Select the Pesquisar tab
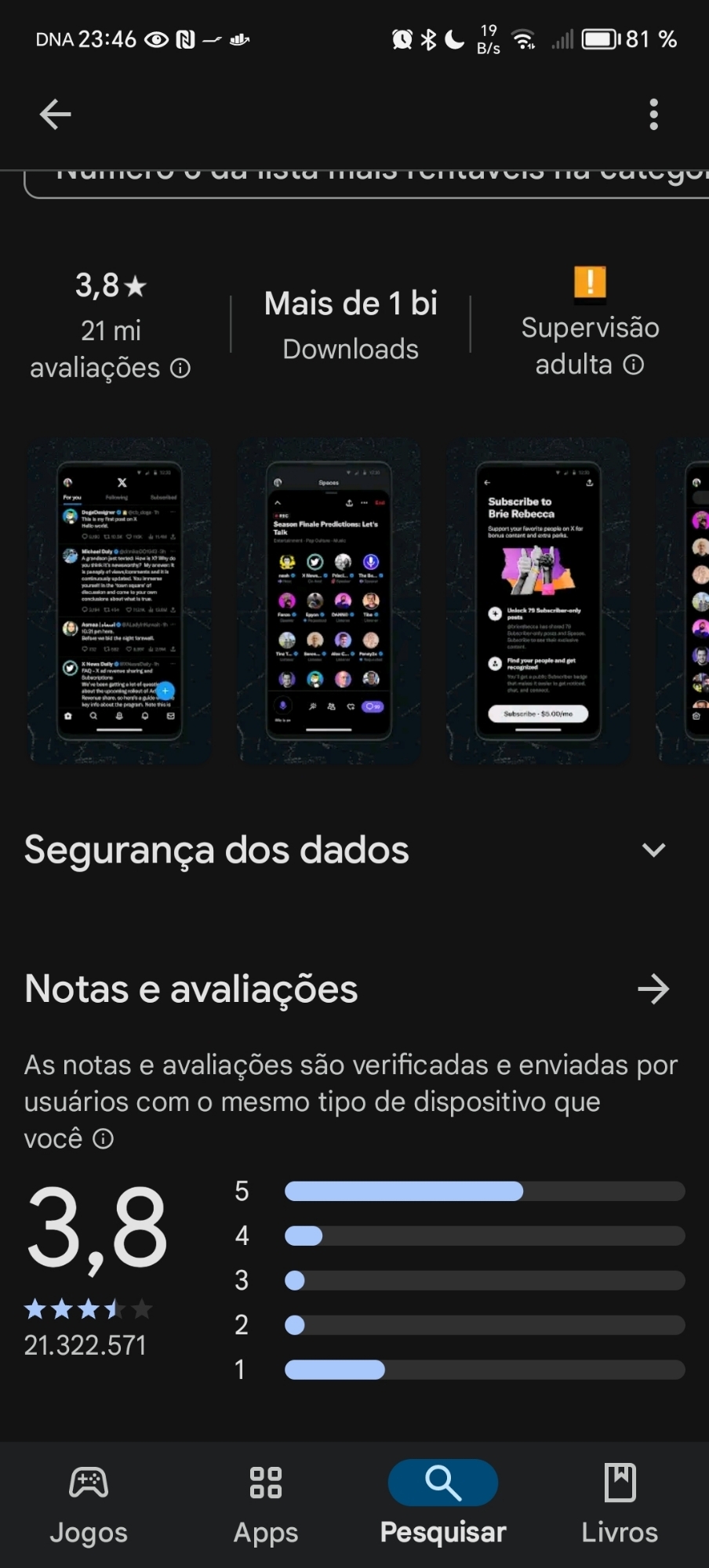 [x=443, y=1504]
